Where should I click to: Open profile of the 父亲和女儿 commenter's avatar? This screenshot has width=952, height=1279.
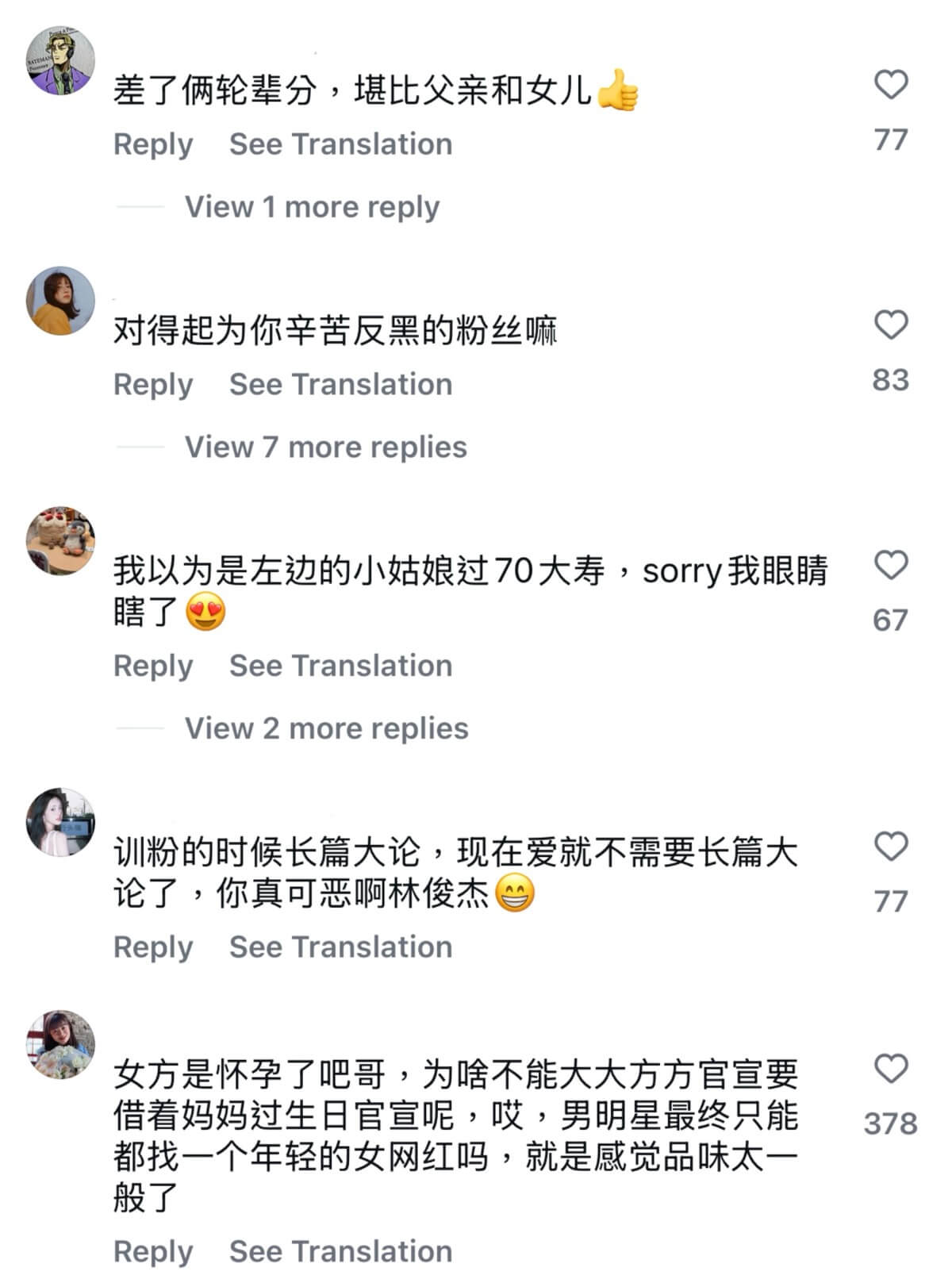pos(60,60)
